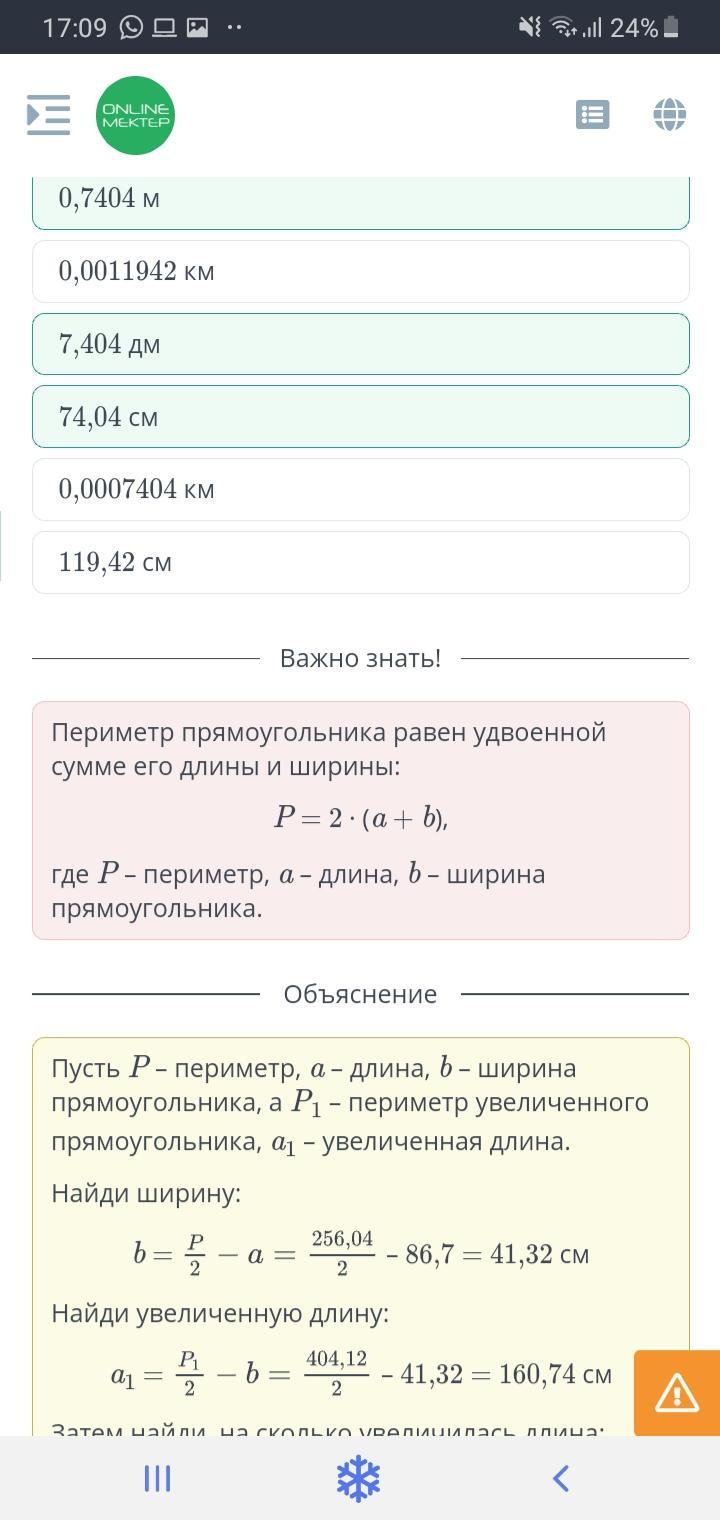
Task: Change language with the globe icon
Action: 669,115
